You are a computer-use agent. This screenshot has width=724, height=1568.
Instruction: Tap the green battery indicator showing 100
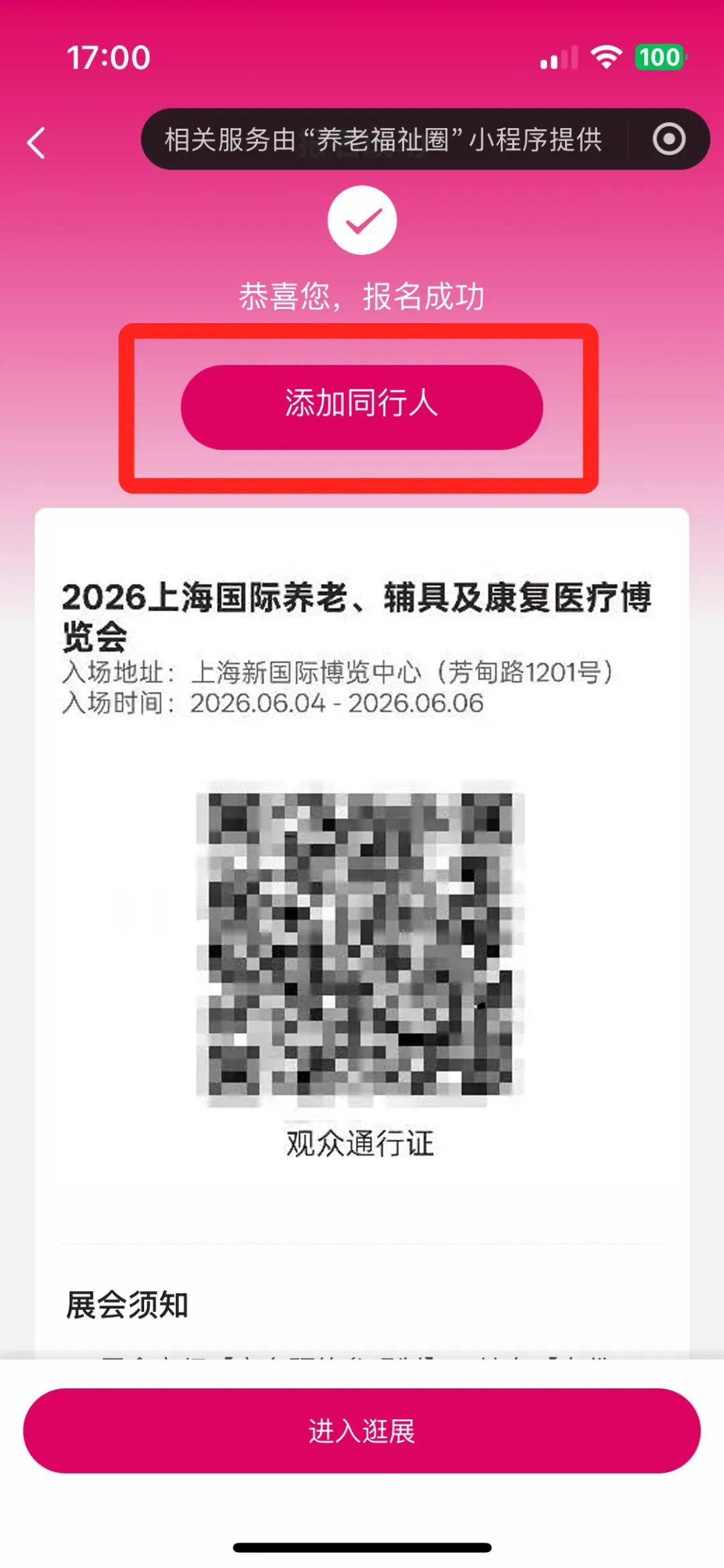point(660,58)
